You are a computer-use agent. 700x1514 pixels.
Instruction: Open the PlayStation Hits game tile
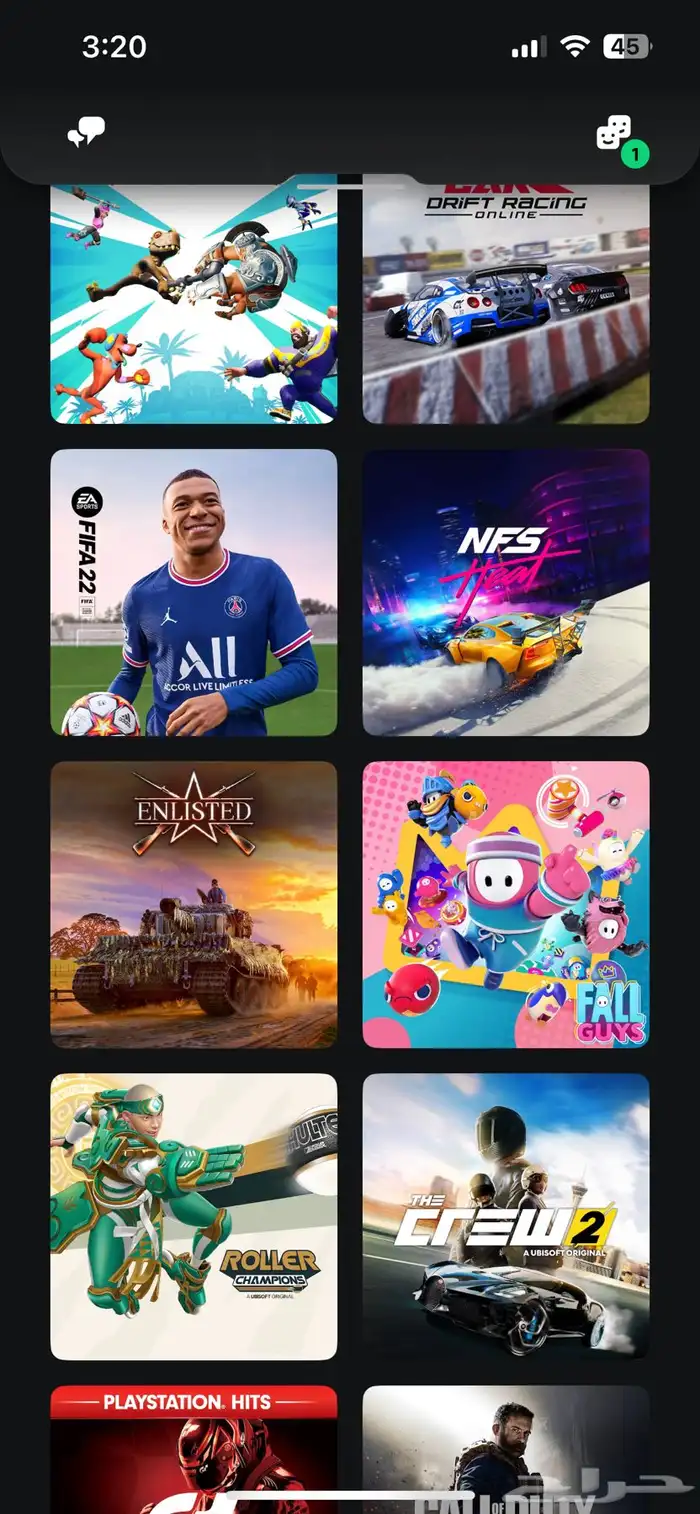pos(194,1448)
